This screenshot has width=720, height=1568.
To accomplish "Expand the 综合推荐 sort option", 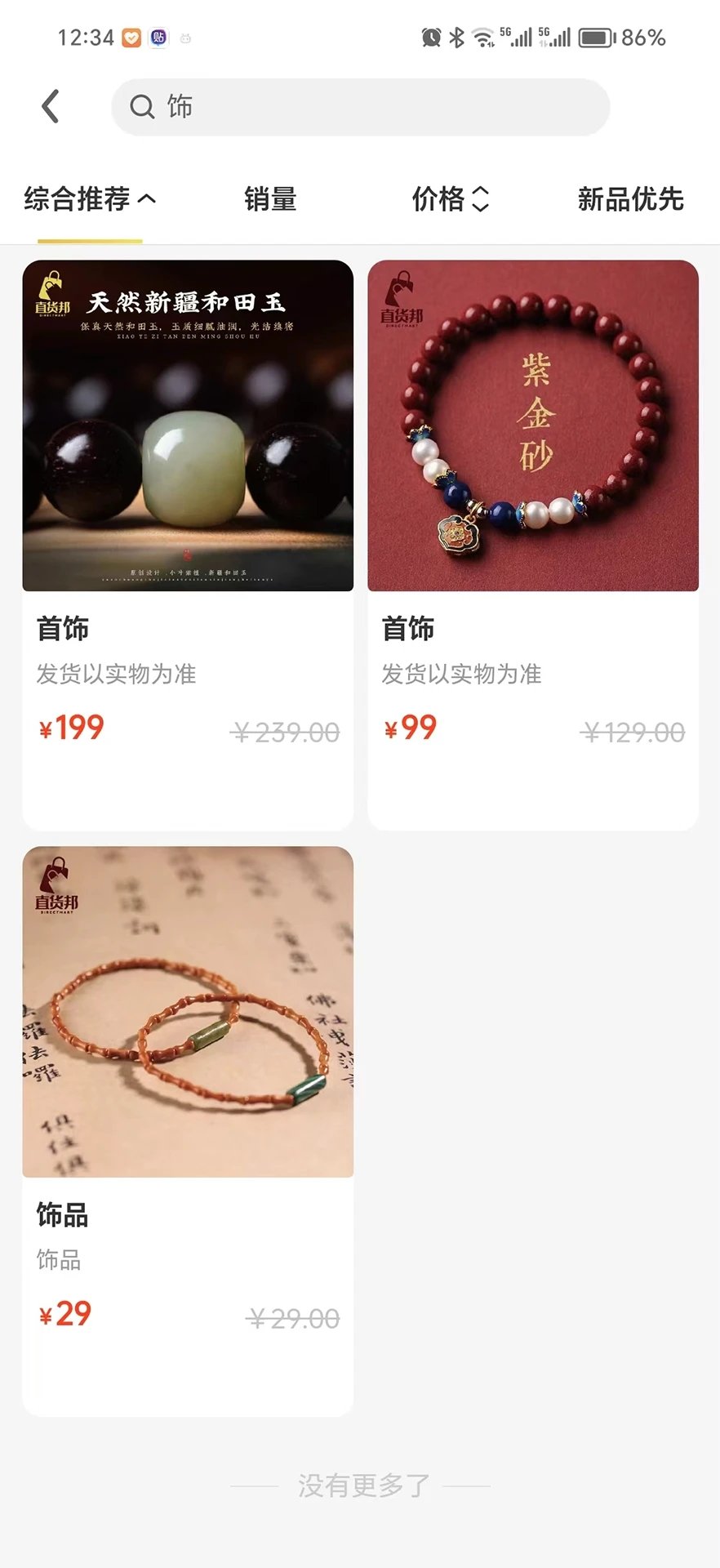I will point(90,199).
